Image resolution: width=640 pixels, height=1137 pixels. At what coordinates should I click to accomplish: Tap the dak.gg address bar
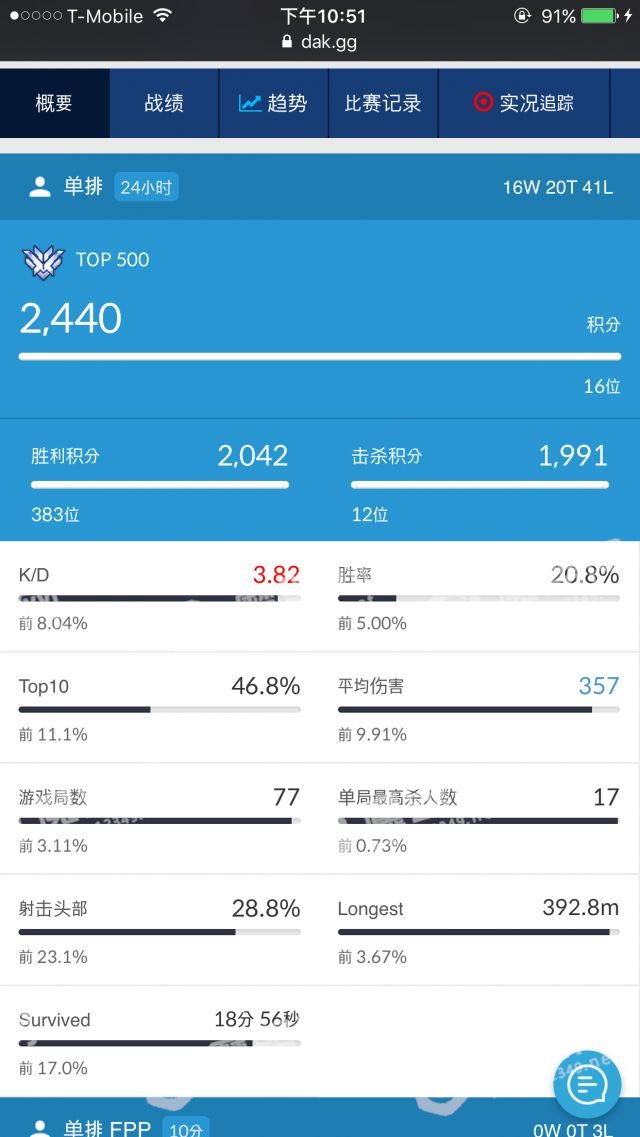click(x=320, y=41)
